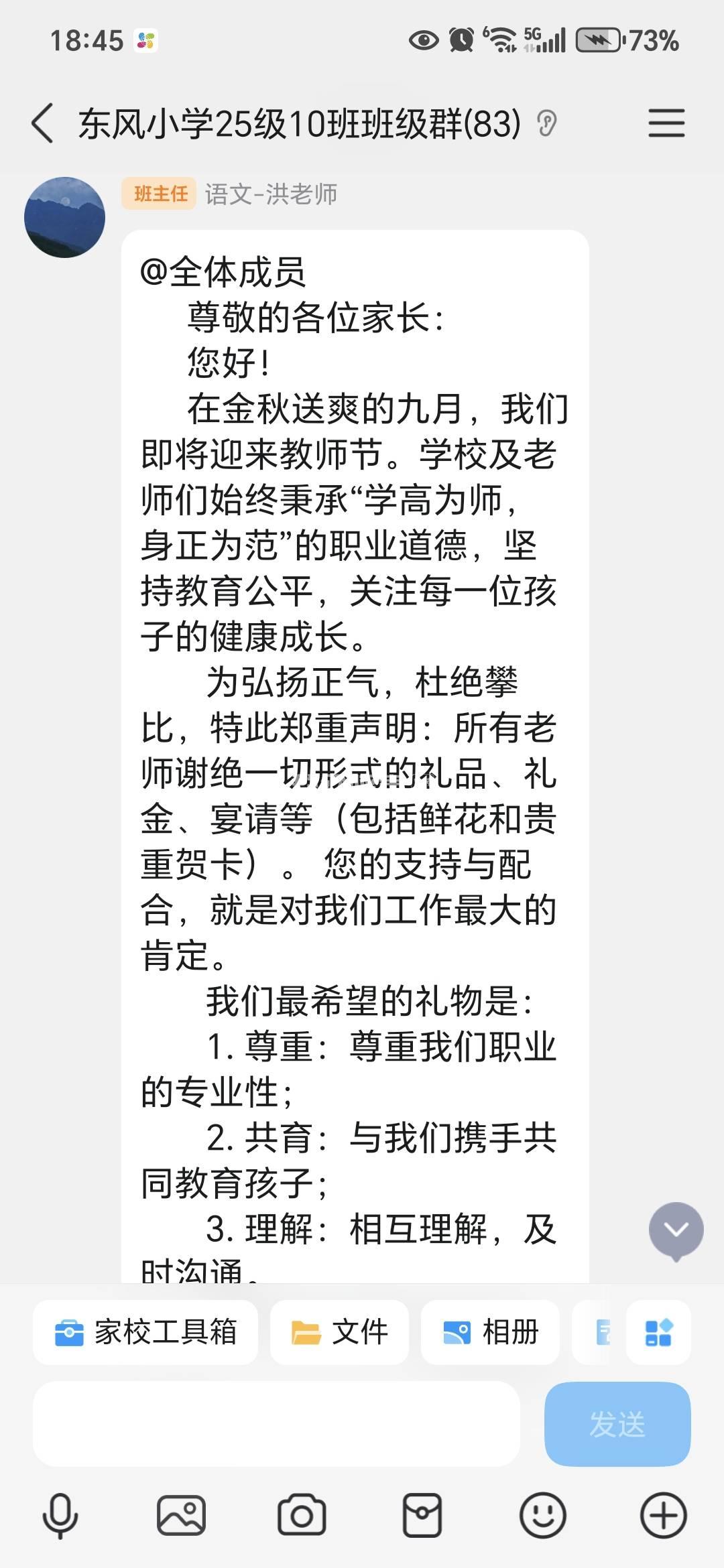Open 家校工具箱
Image resolution: width=724 pixels, height=1568 pixels.
pyautogui.click(x=145, y=1332)
